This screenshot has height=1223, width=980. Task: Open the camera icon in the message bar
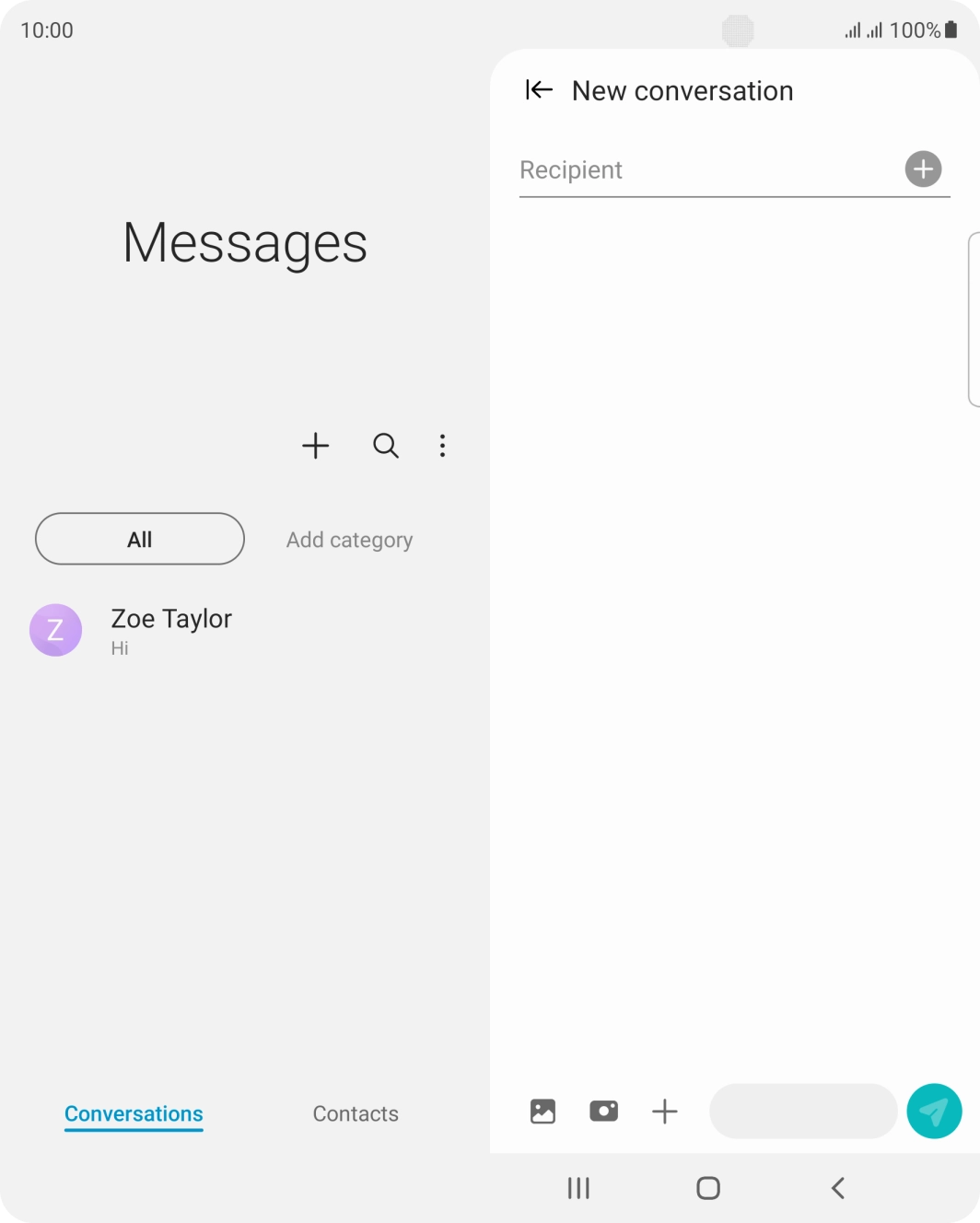pos(603,1112)
